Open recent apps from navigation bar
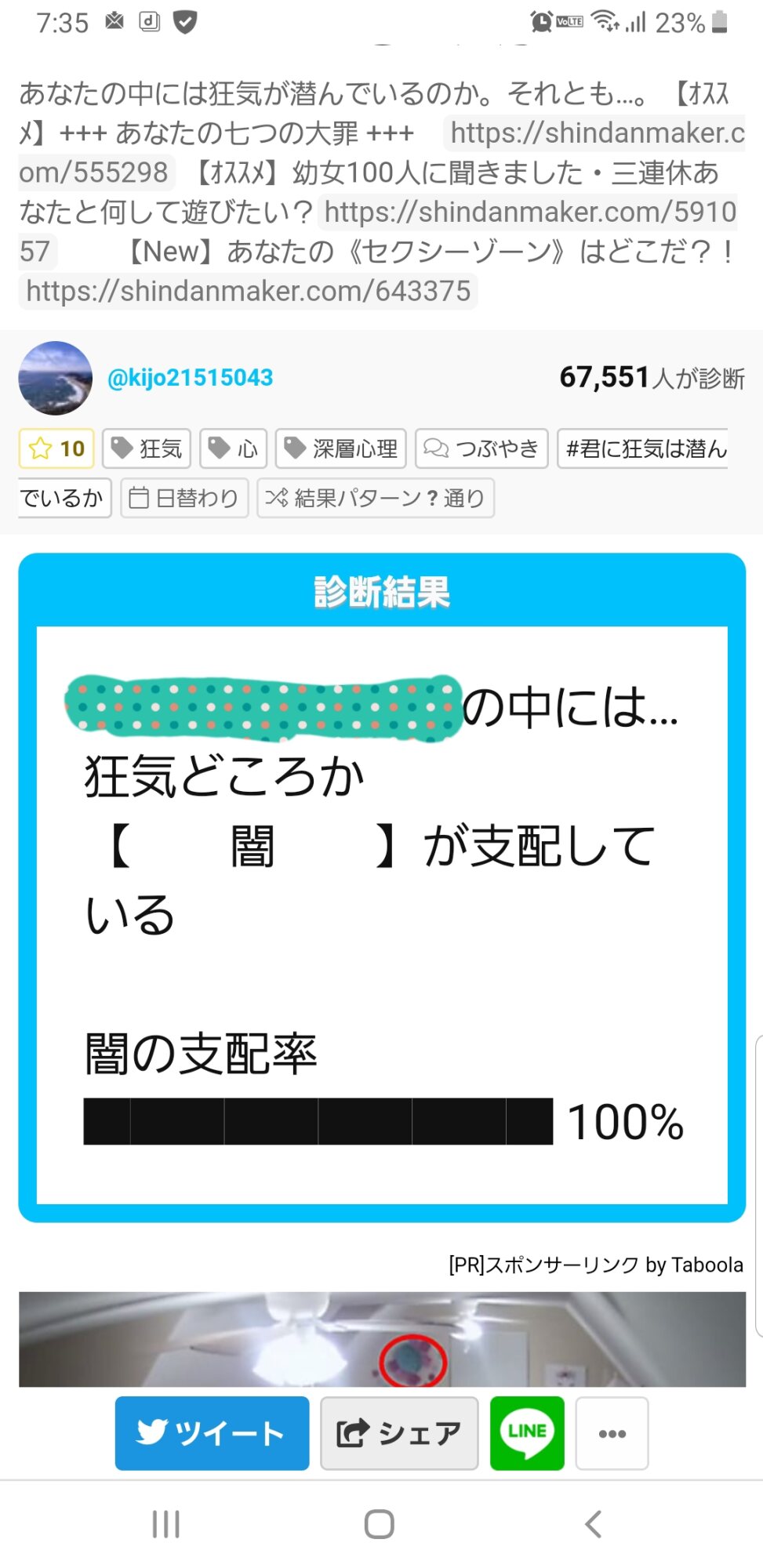 (165, 1524)
